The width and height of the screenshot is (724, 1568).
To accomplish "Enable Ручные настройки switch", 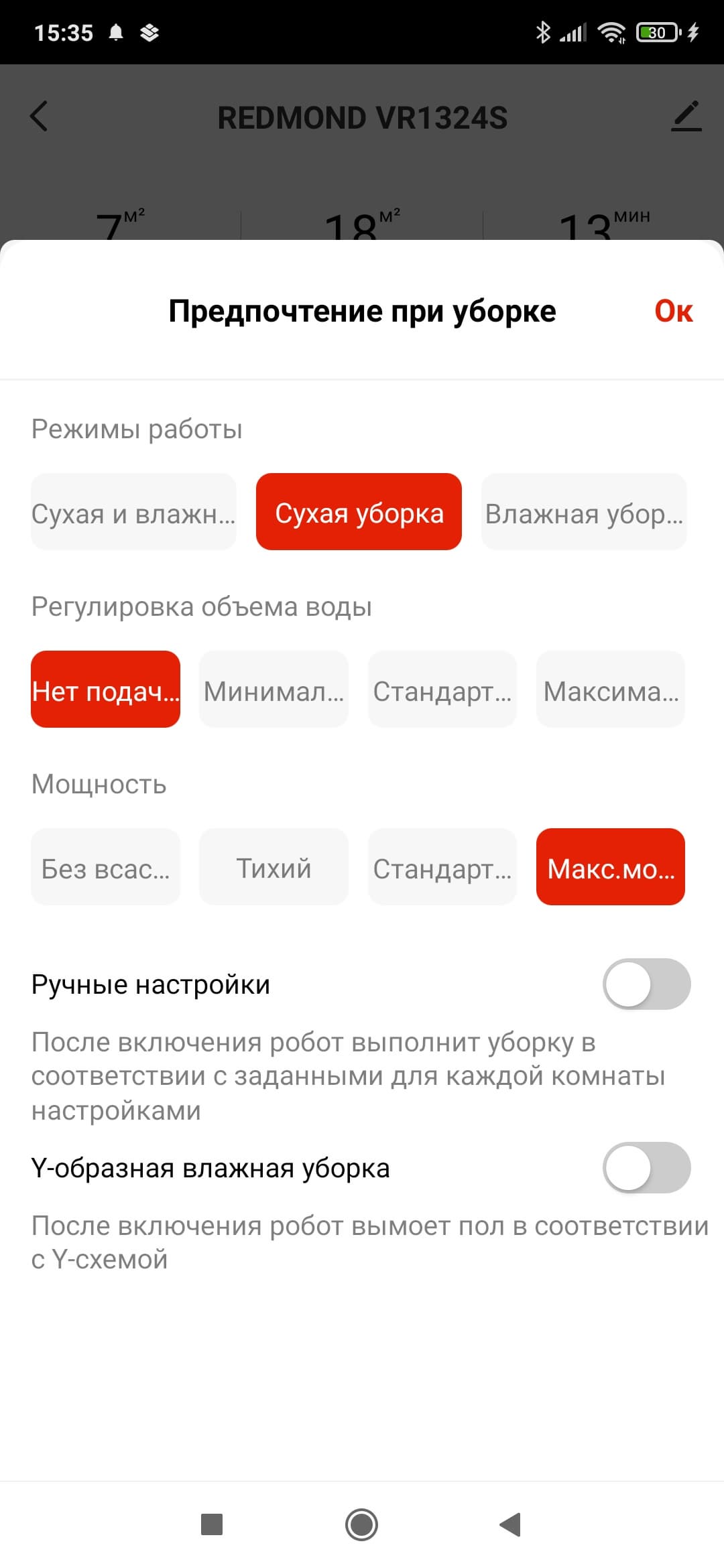I will coord(646,984).
